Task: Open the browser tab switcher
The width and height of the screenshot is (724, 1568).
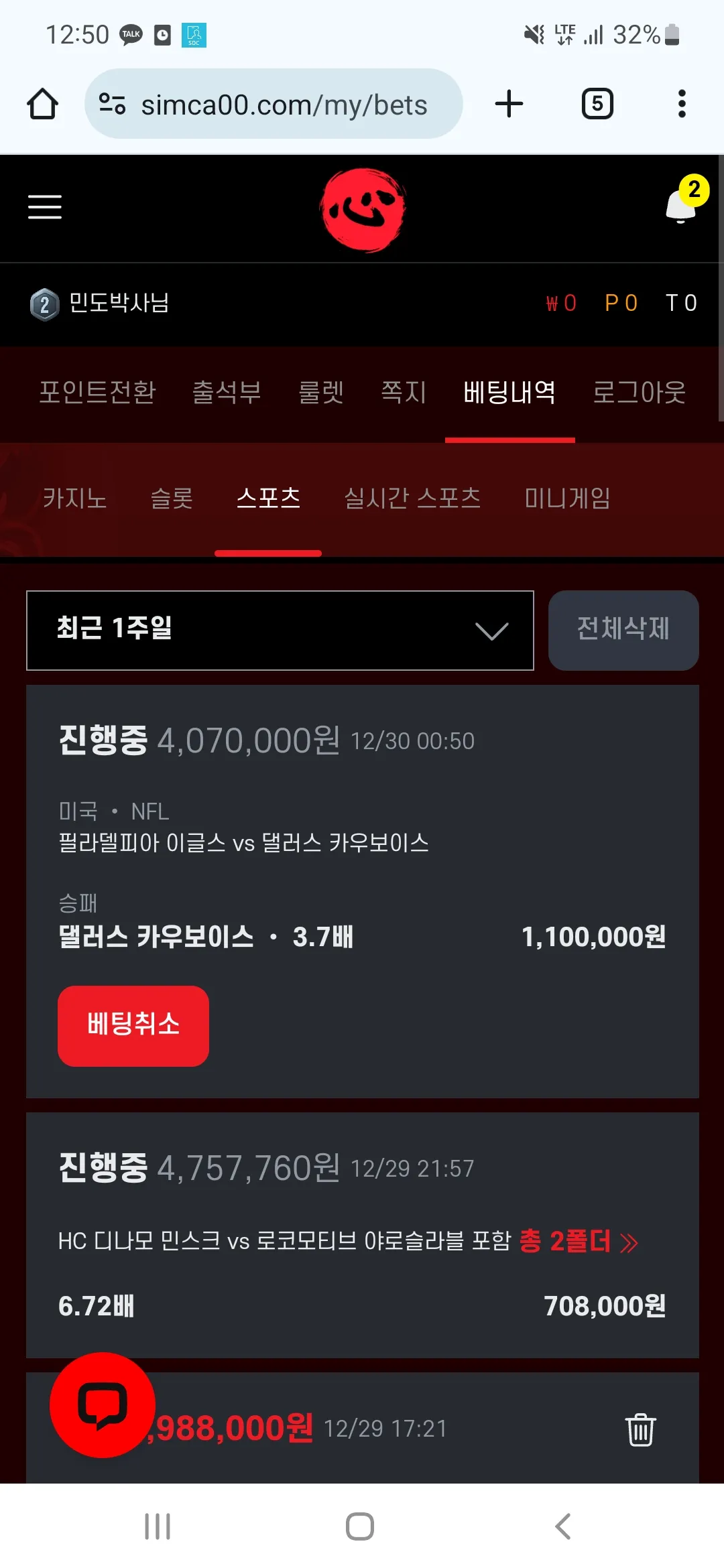Action: [597, 104]
